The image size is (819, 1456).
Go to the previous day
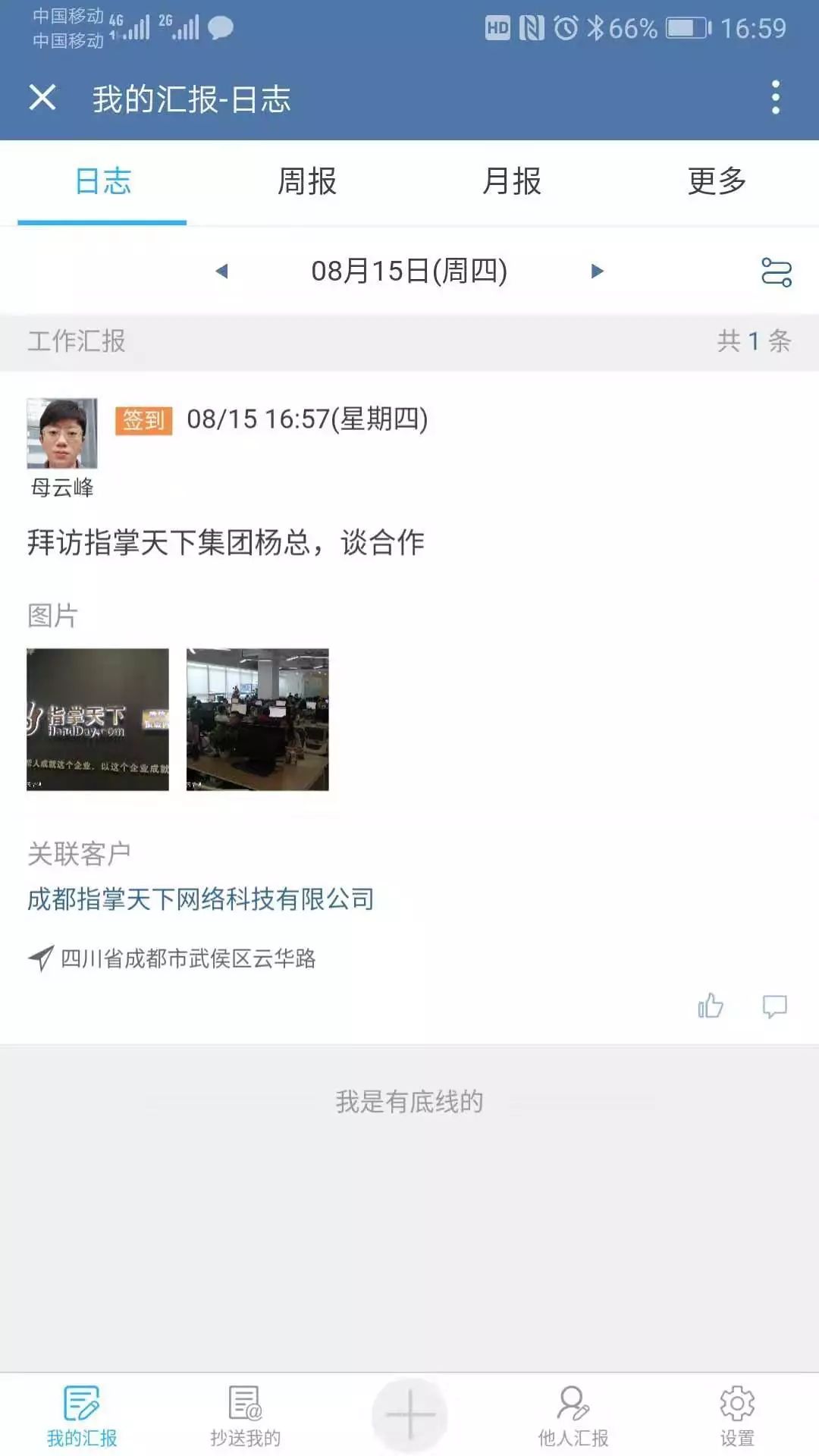pos(221,271)
